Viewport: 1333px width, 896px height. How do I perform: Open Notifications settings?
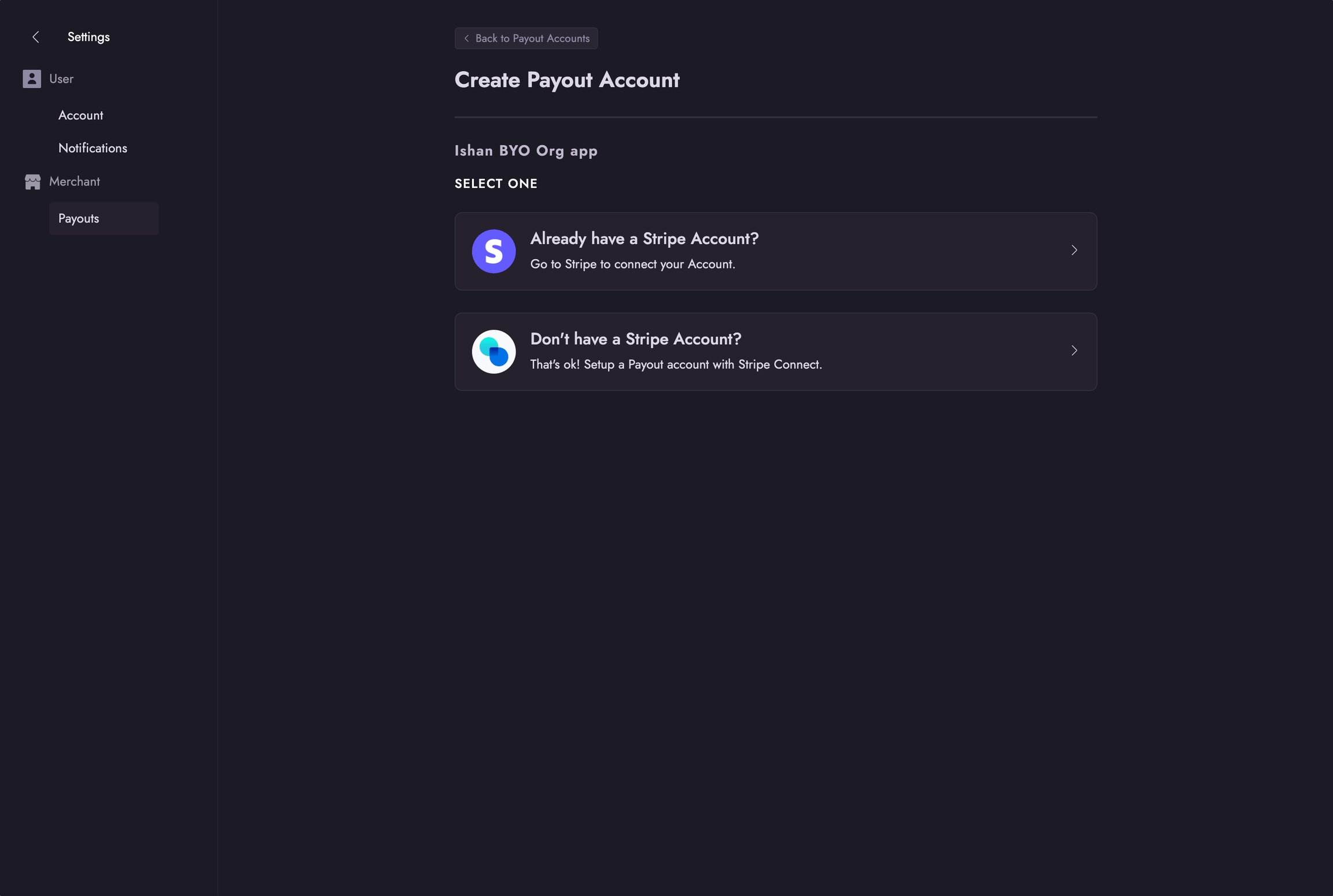click(x=93, y=148)
